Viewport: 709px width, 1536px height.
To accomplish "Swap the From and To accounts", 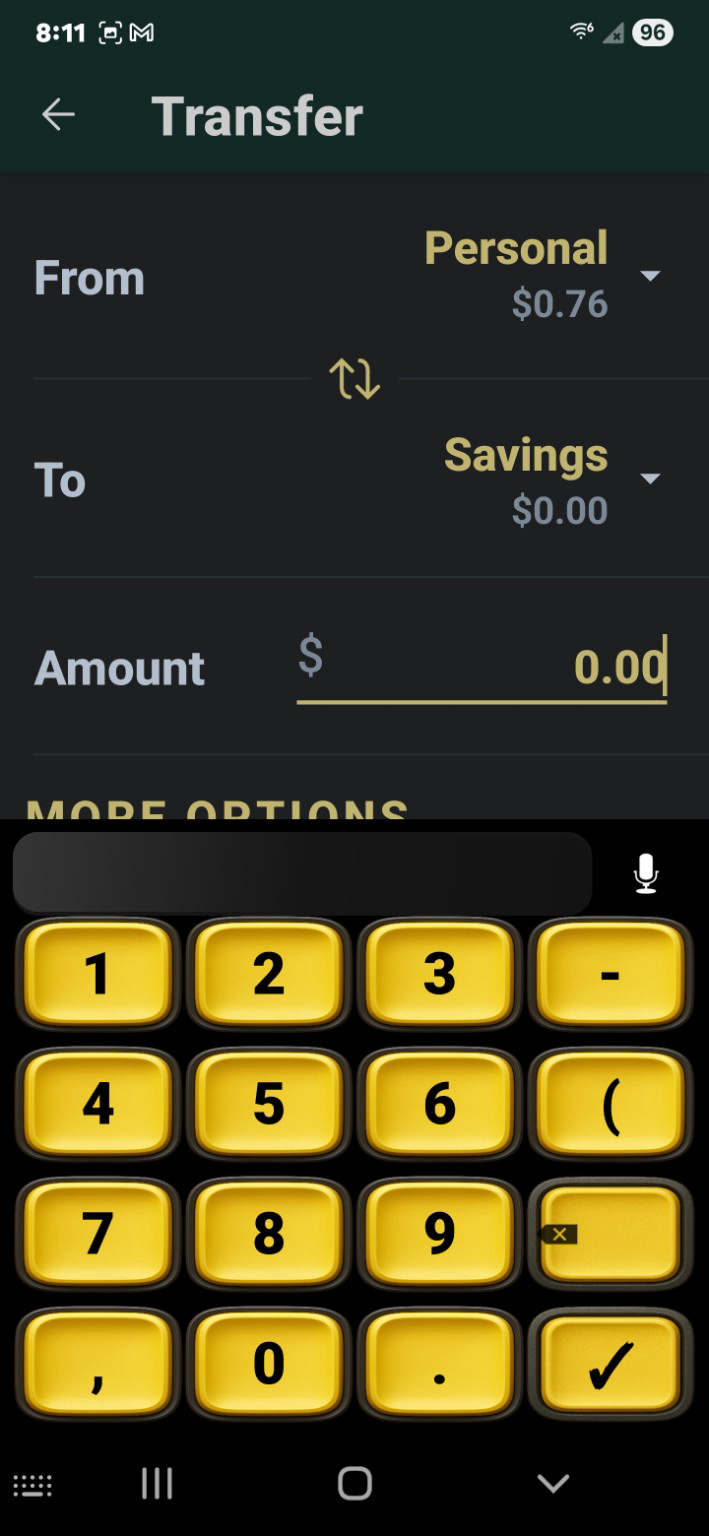I will pyautogui.click(x=354, y=379).
